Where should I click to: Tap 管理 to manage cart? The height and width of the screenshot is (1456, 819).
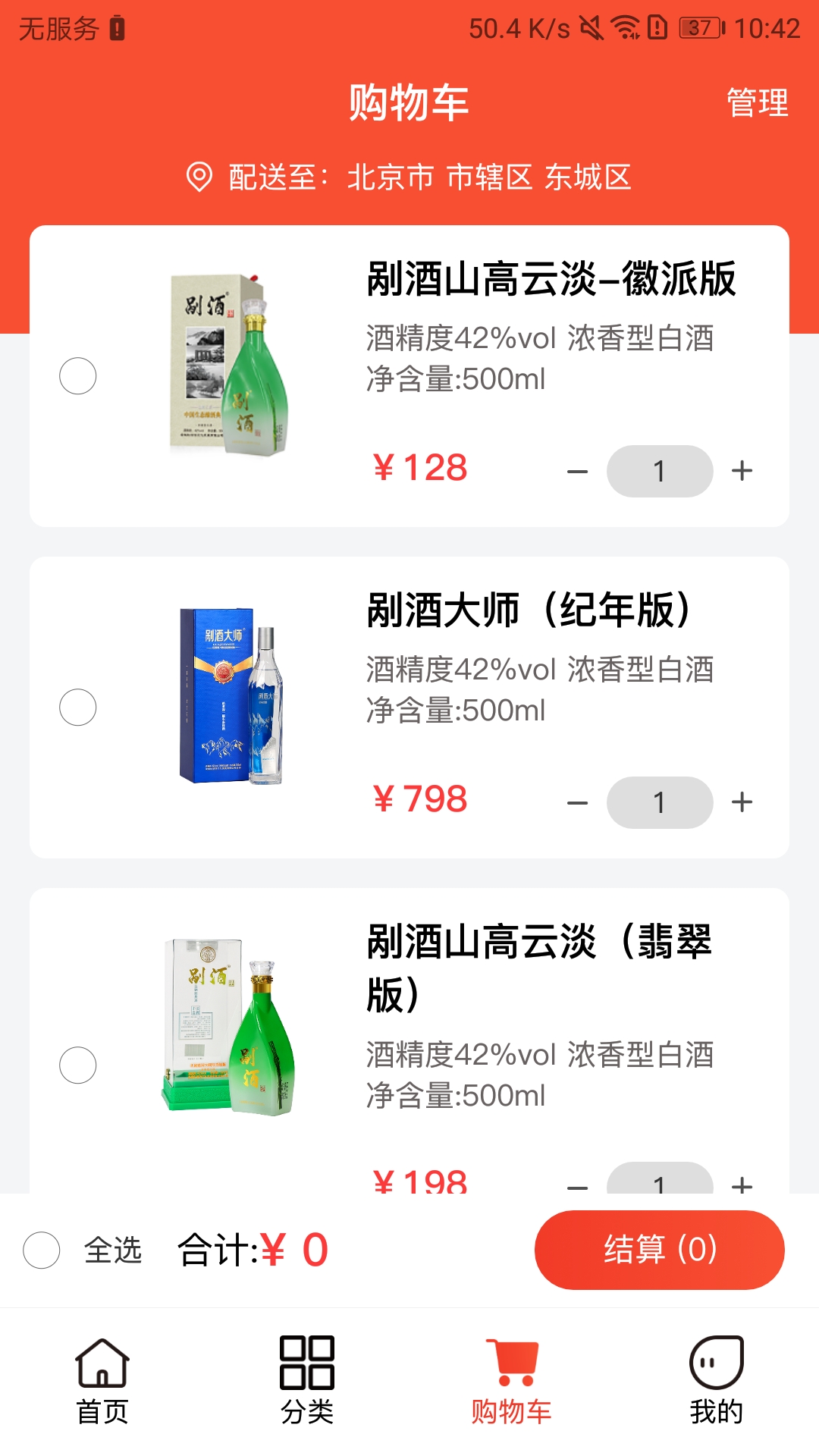point(757,103)
